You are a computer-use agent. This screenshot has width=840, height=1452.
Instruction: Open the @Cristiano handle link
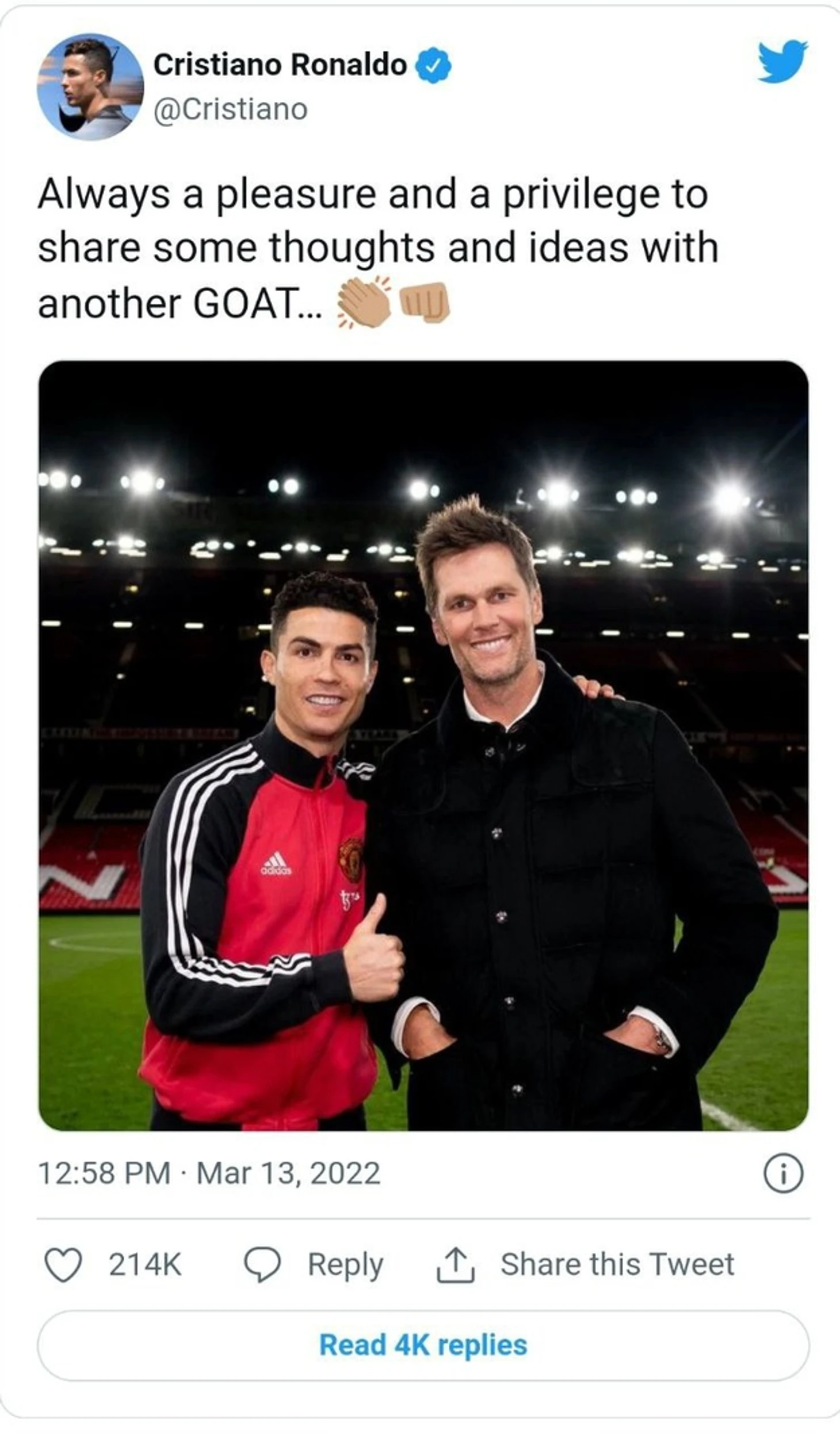point(230,109)
